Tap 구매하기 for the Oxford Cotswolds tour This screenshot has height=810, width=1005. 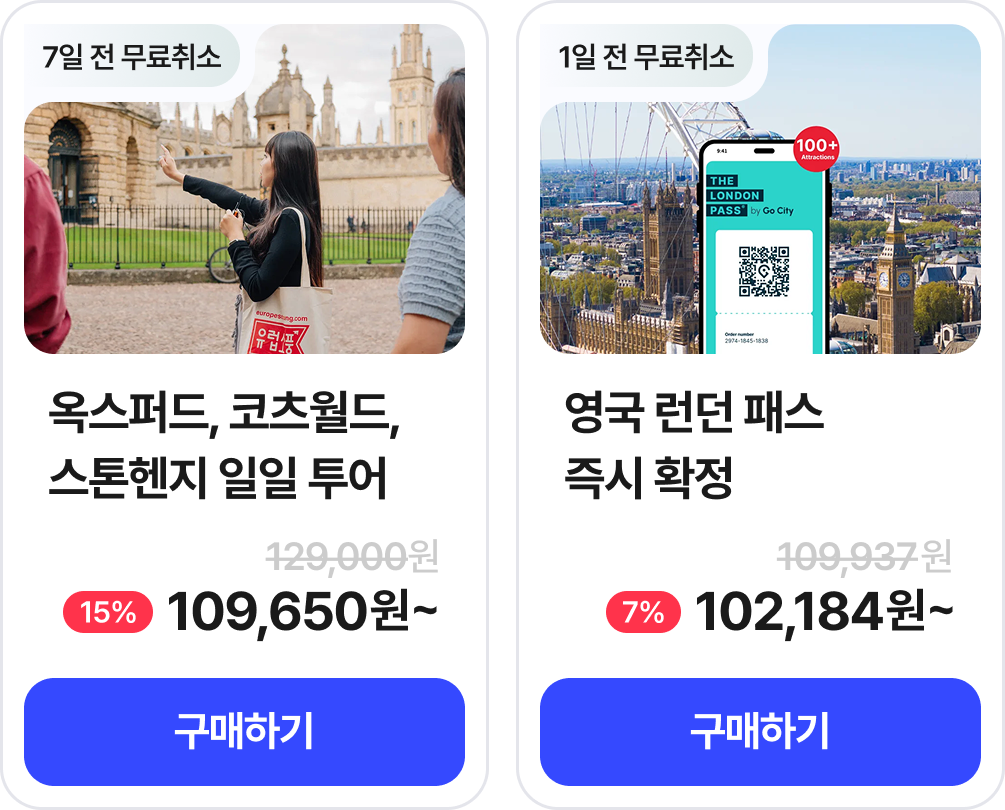(x=244, y=732)
